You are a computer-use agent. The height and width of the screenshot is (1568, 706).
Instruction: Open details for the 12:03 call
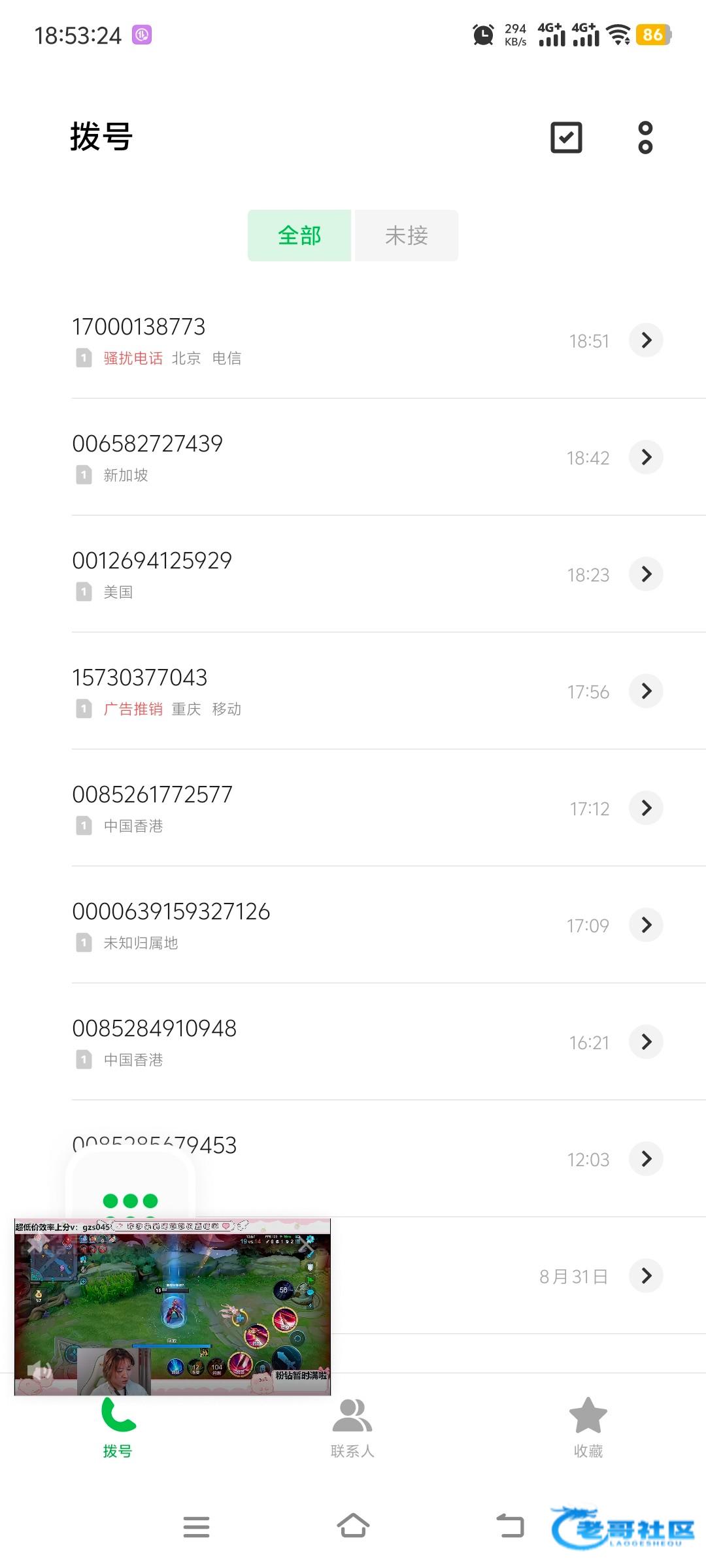click(646, 1159)
